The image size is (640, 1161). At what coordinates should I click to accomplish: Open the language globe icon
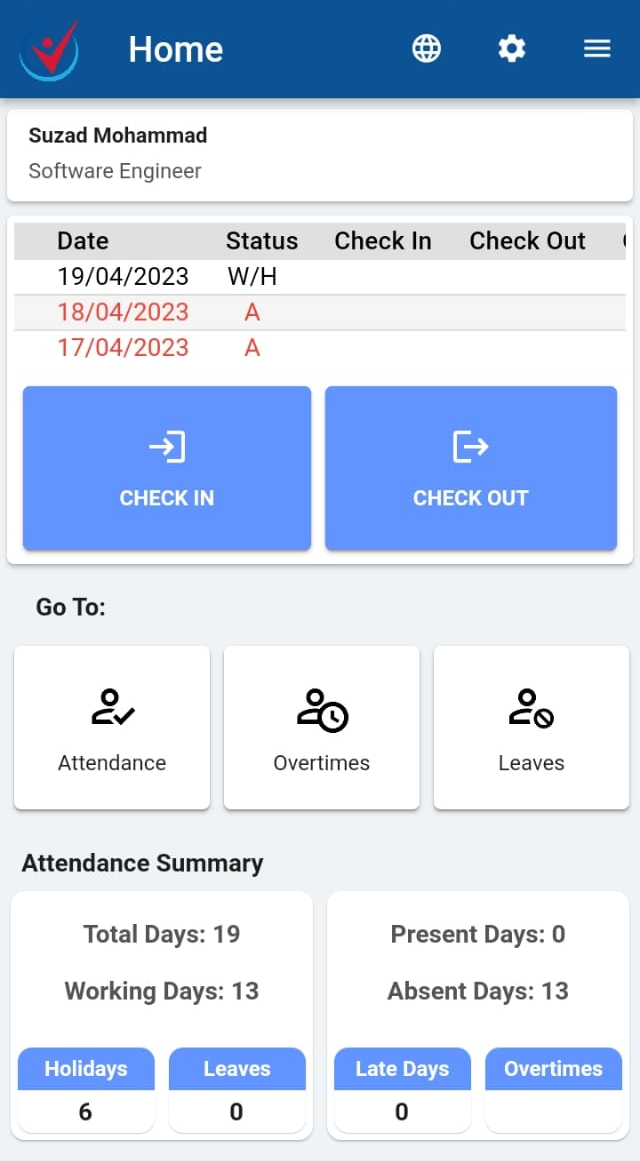(x=427, y=48)
